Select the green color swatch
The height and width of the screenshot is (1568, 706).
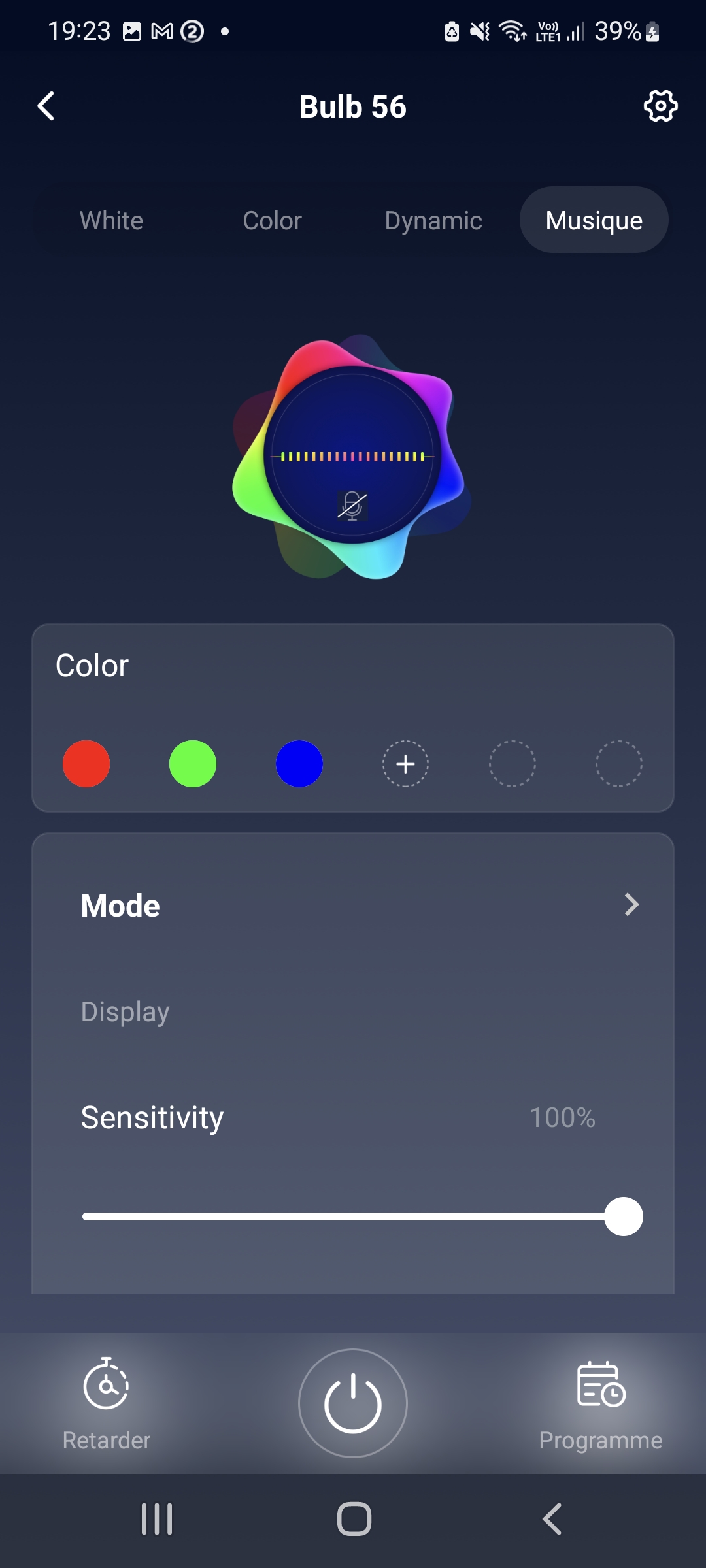pyautogui.click(x=193, y=764)
